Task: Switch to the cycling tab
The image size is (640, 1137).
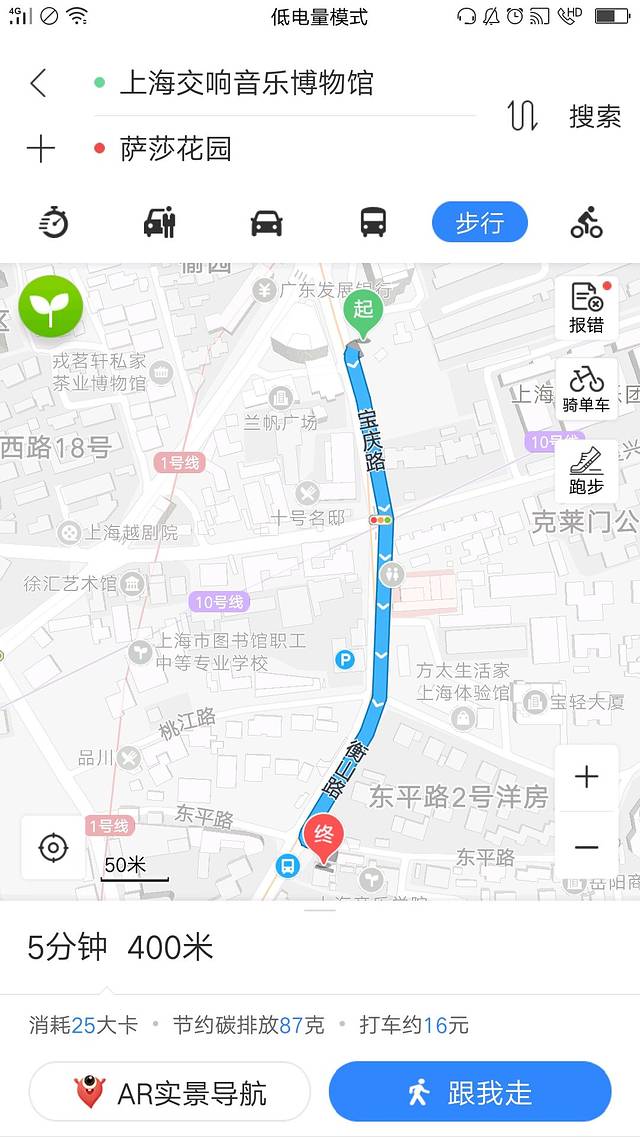Action: tap(587, 222)
